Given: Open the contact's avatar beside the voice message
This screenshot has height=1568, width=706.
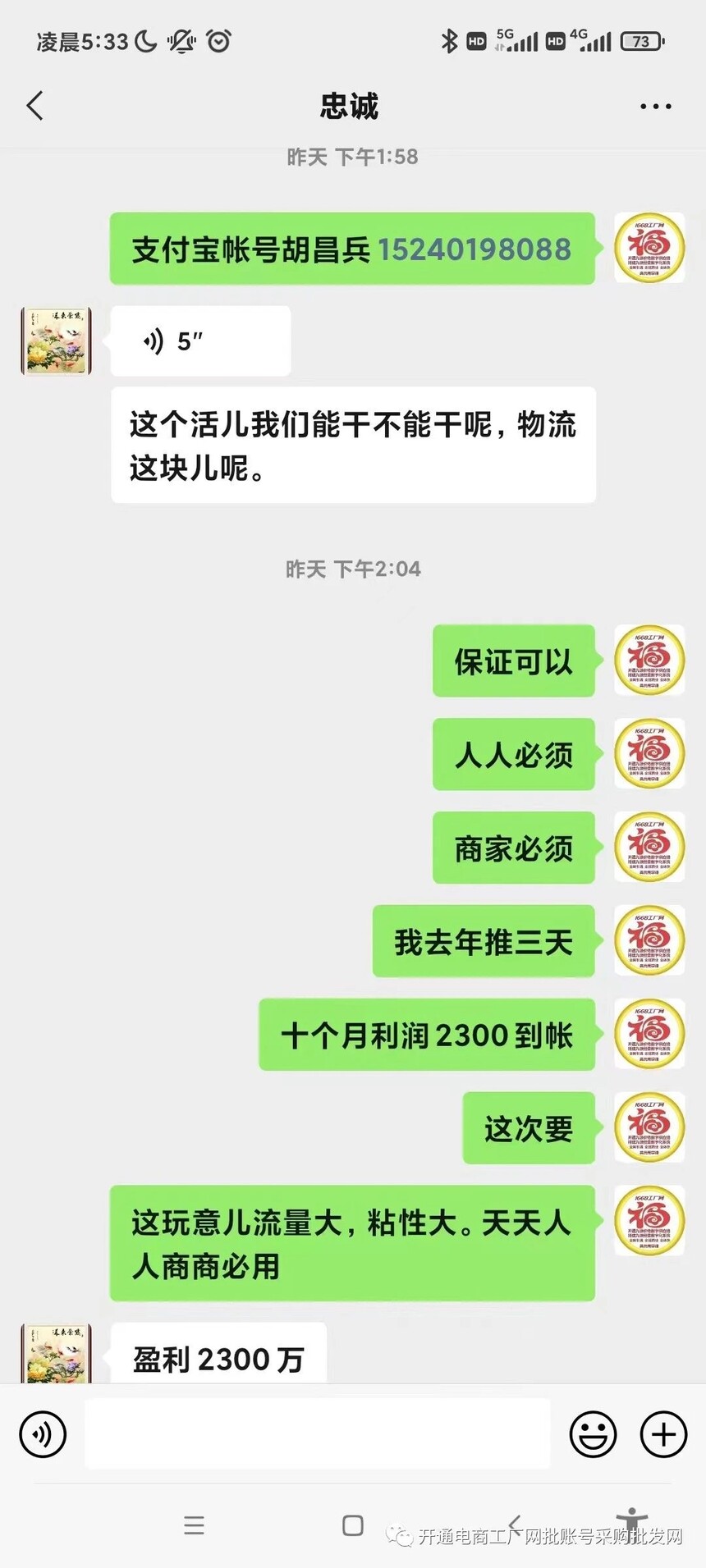Looking at the screenshot, I should coord(55,341).
